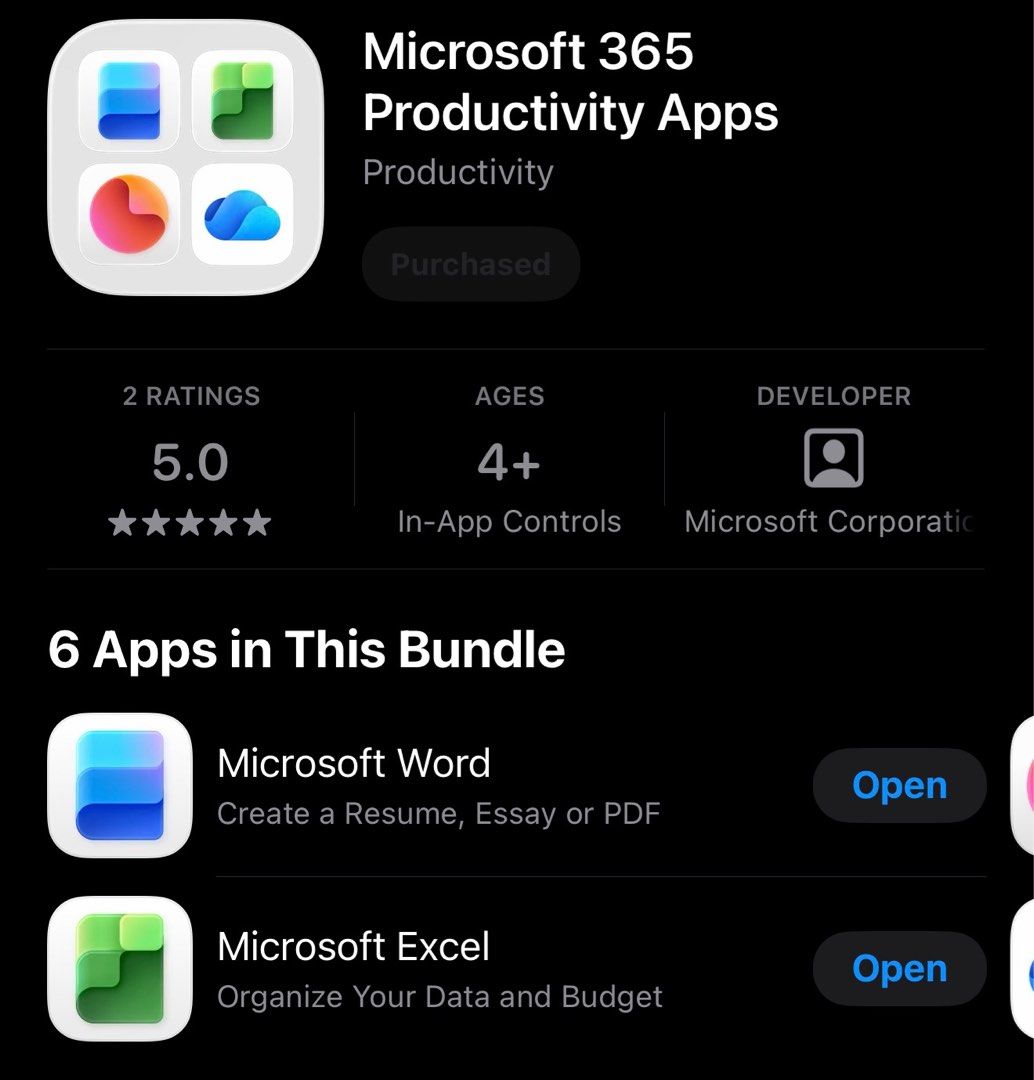
Task: Select the Microsoft Word app icon
Action: [x=119, y=786]
